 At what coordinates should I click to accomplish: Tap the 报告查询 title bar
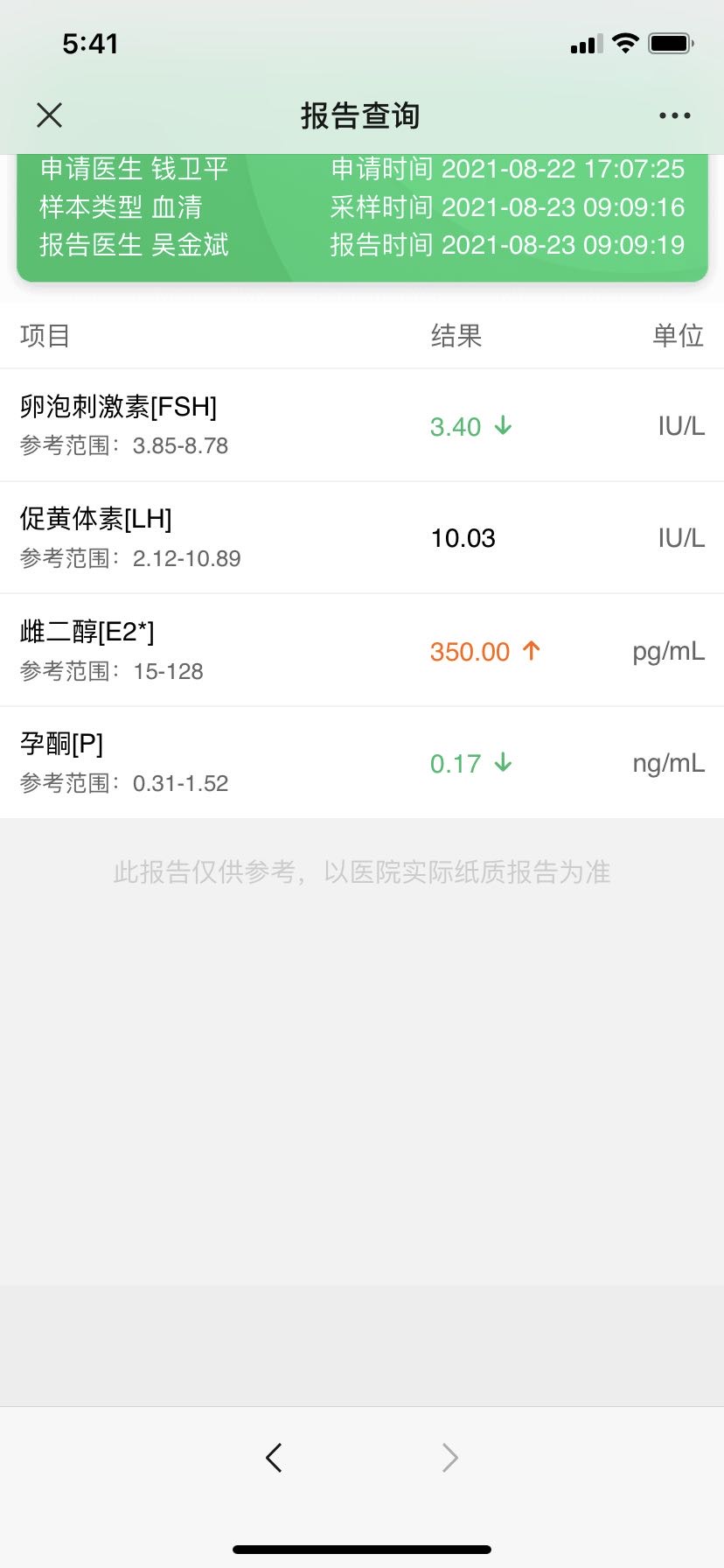(x=362, y=115)
